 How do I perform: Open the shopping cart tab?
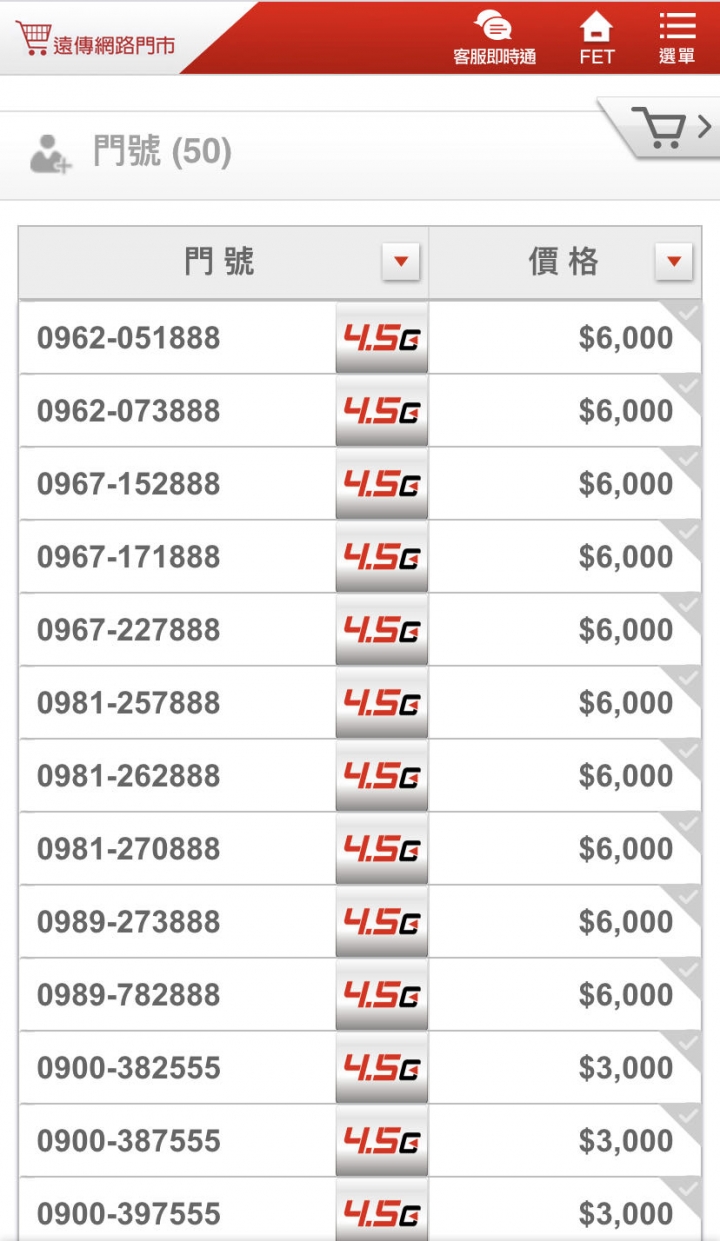tap(664, 129)
